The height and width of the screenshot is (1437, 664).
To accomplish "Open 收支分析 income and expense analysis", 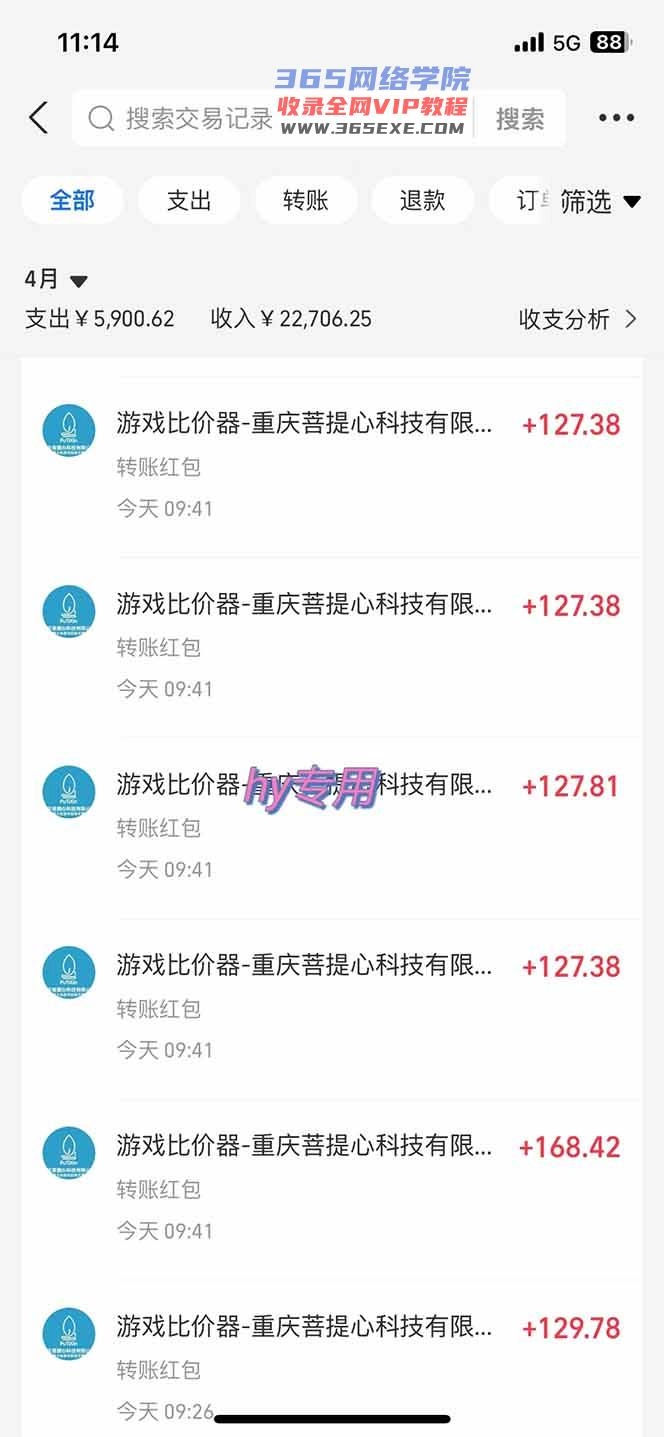I will pyautogui.click(x=576, y=319).
